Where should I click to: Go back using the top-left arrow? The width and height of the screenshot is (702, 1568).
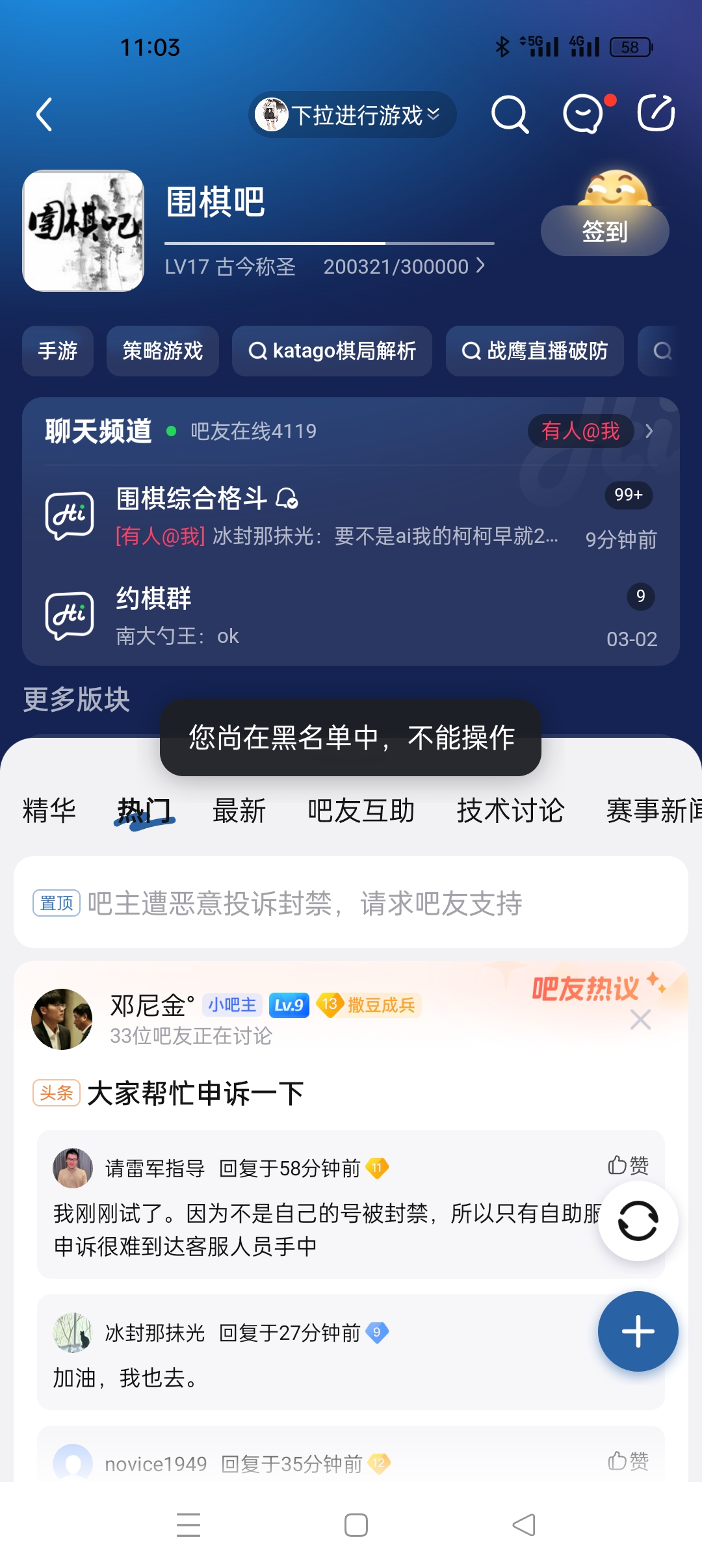tap(44, 115)
